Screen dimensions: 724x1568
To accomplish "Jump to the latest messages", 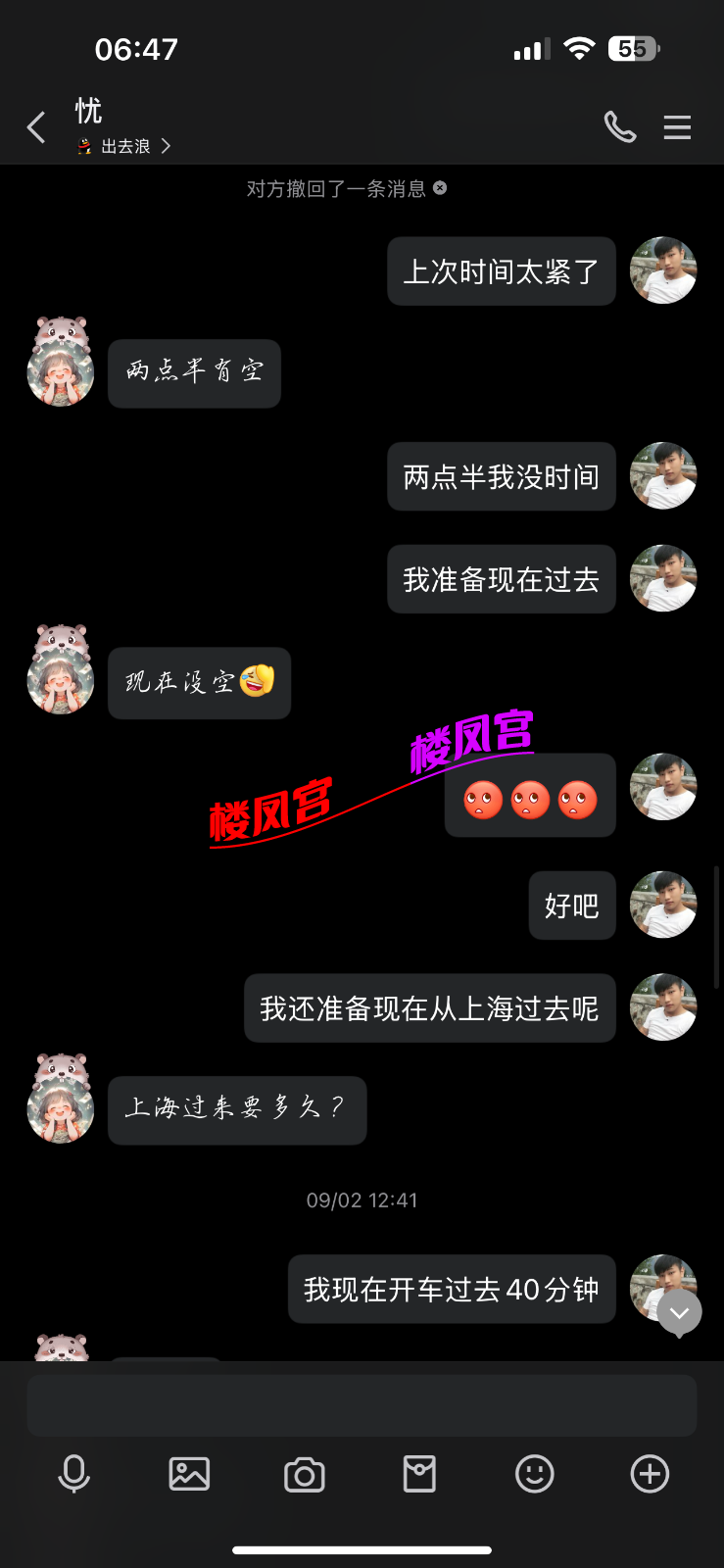I will (679, 1312).
